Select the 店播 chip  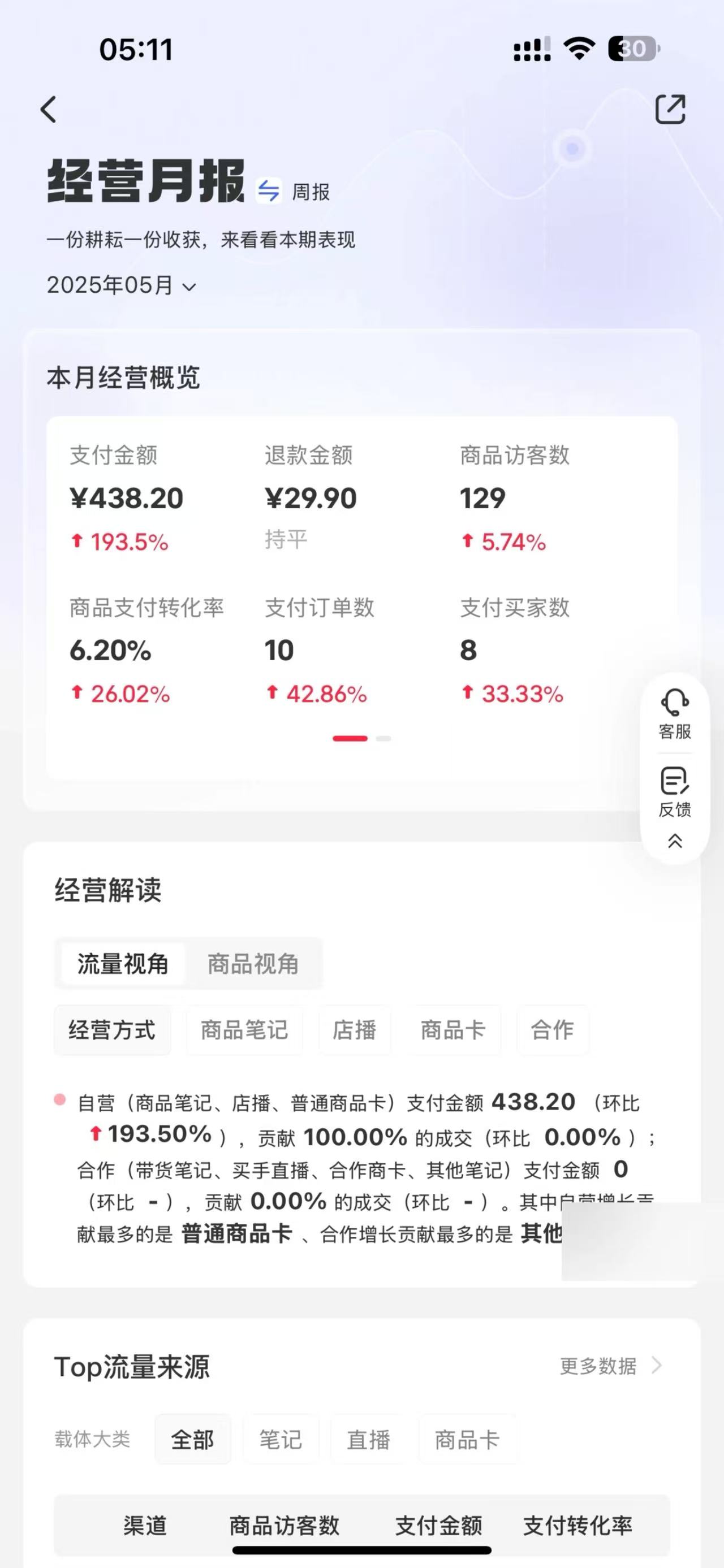(355, 1030)
